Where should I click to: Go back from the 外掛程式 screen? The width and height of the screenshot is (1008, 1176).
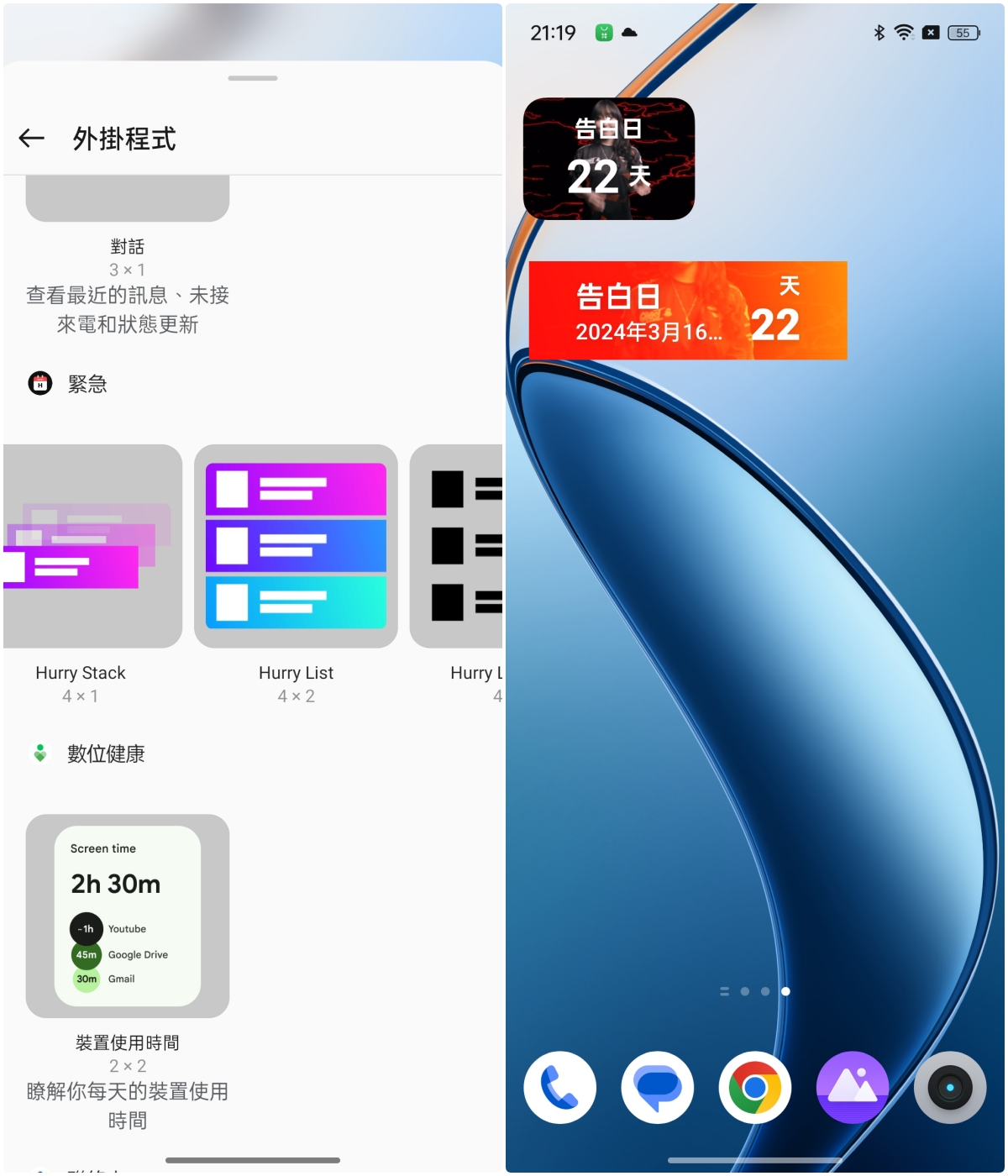point(32,139)
